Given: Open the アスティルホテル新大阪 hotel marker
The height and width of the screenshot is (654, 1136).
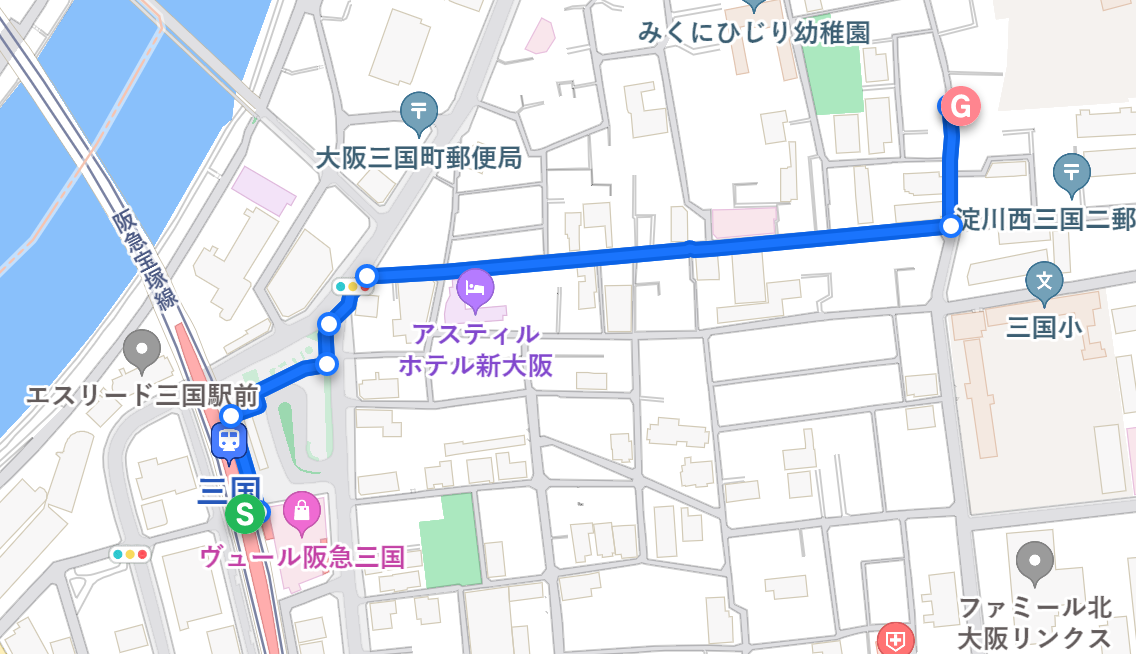Looking at the screenshot, I should click(x=475, y=289).
